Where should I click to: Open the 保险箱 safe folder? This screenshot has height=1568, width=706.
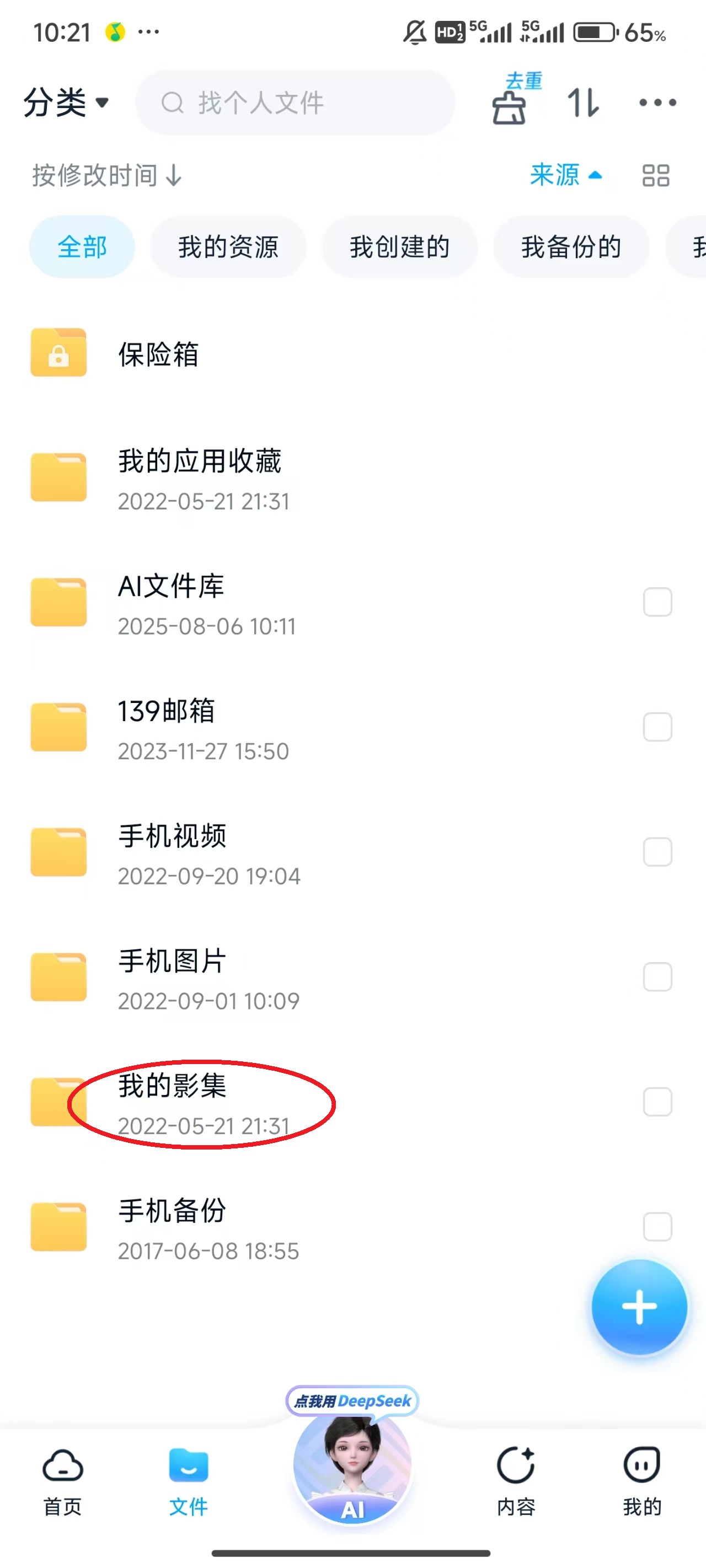coord(158,353)
